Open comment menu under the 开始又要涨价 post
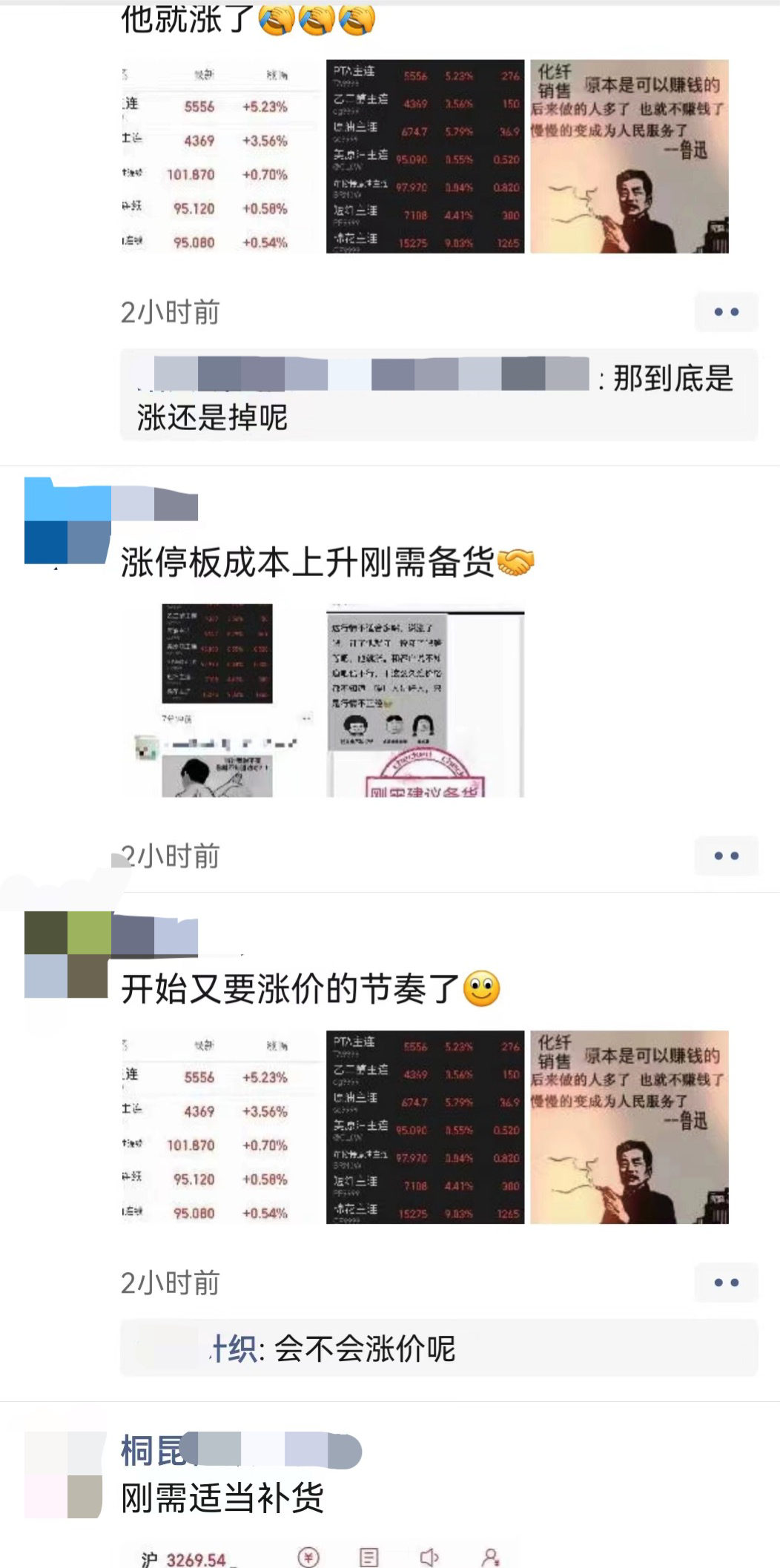Image resolution: width=780 pixels, height=1568 pixels. (x=726, y=1283)
